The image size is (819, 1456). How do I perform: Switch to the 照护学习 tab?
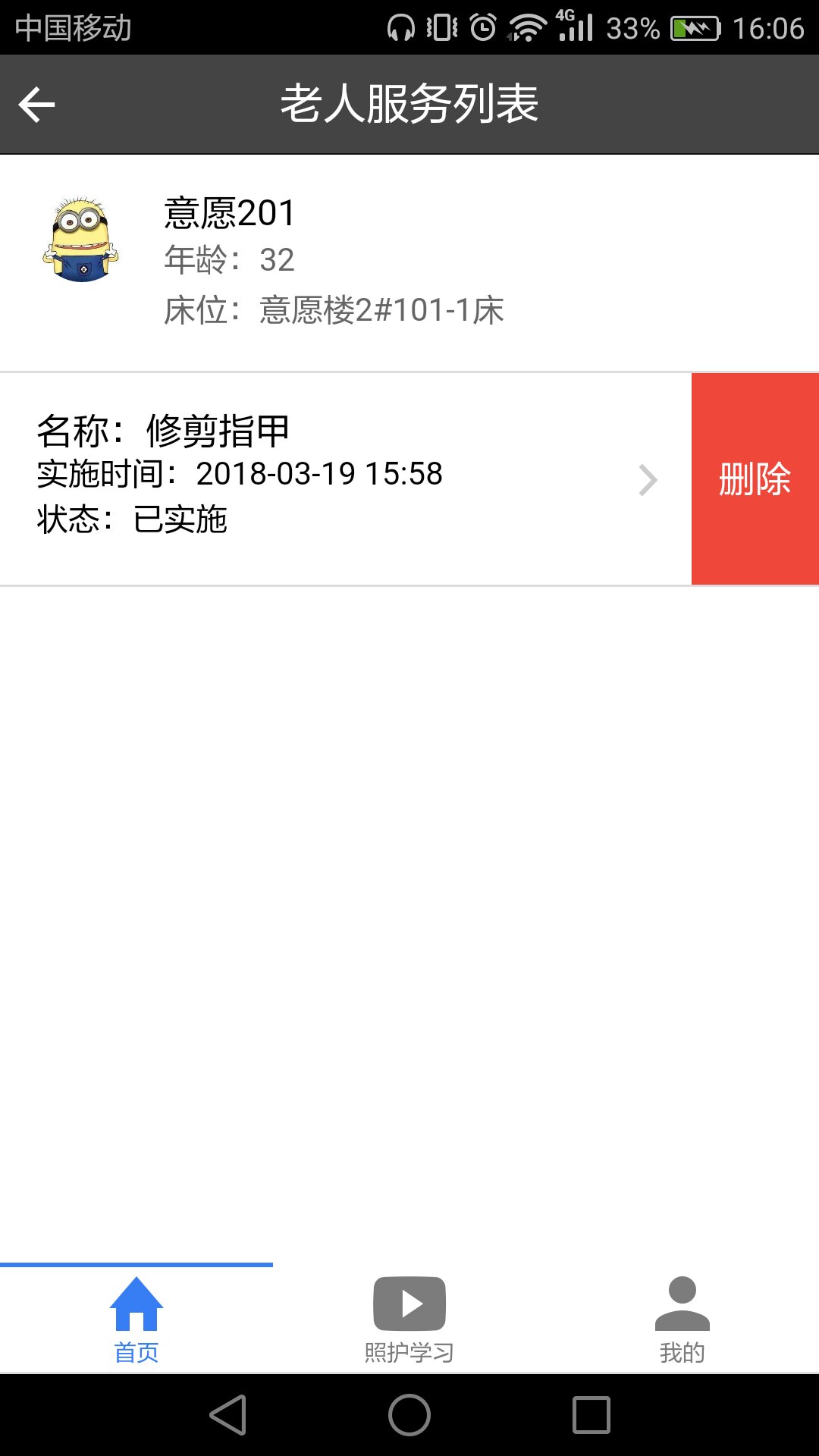pos(409,1319)
